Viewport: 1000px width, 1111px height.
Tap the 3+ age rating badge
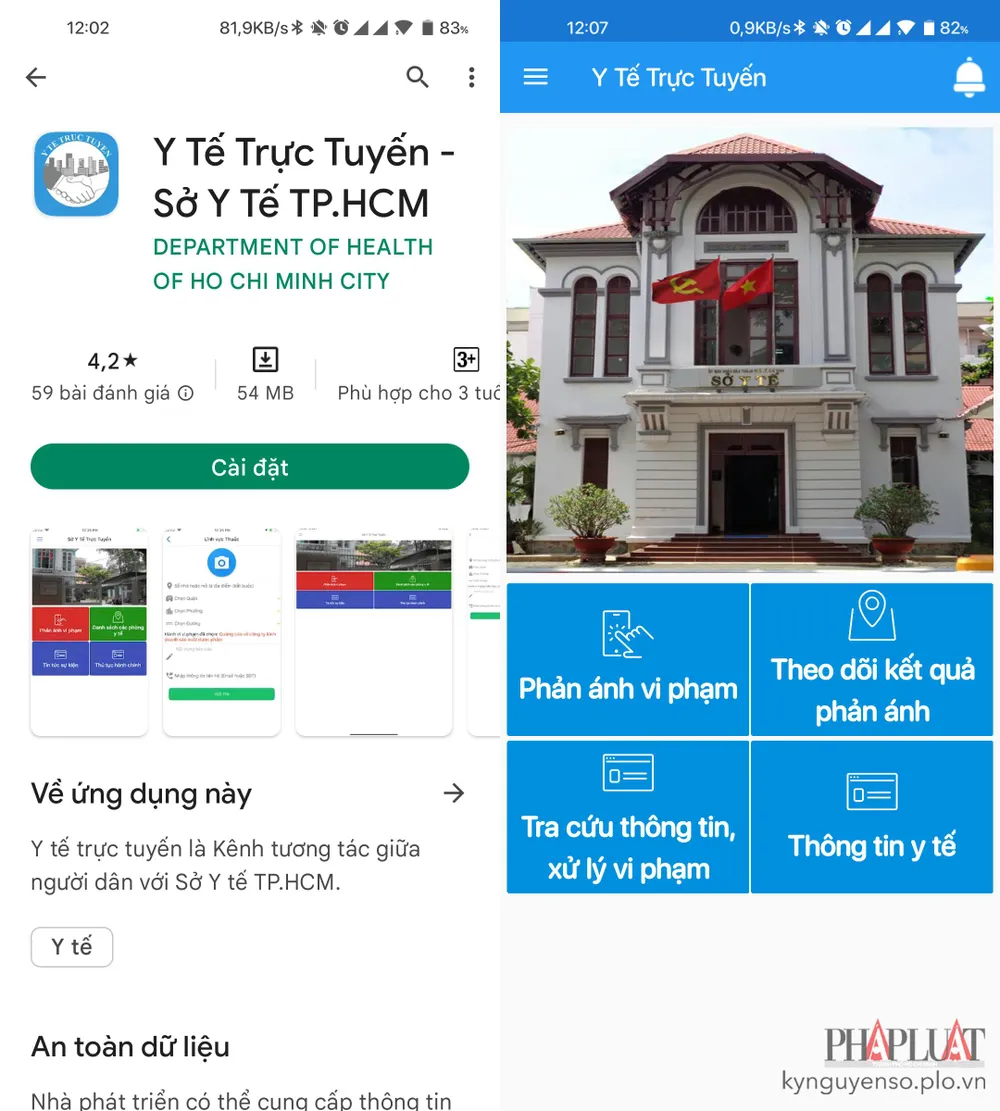(466, 359)
